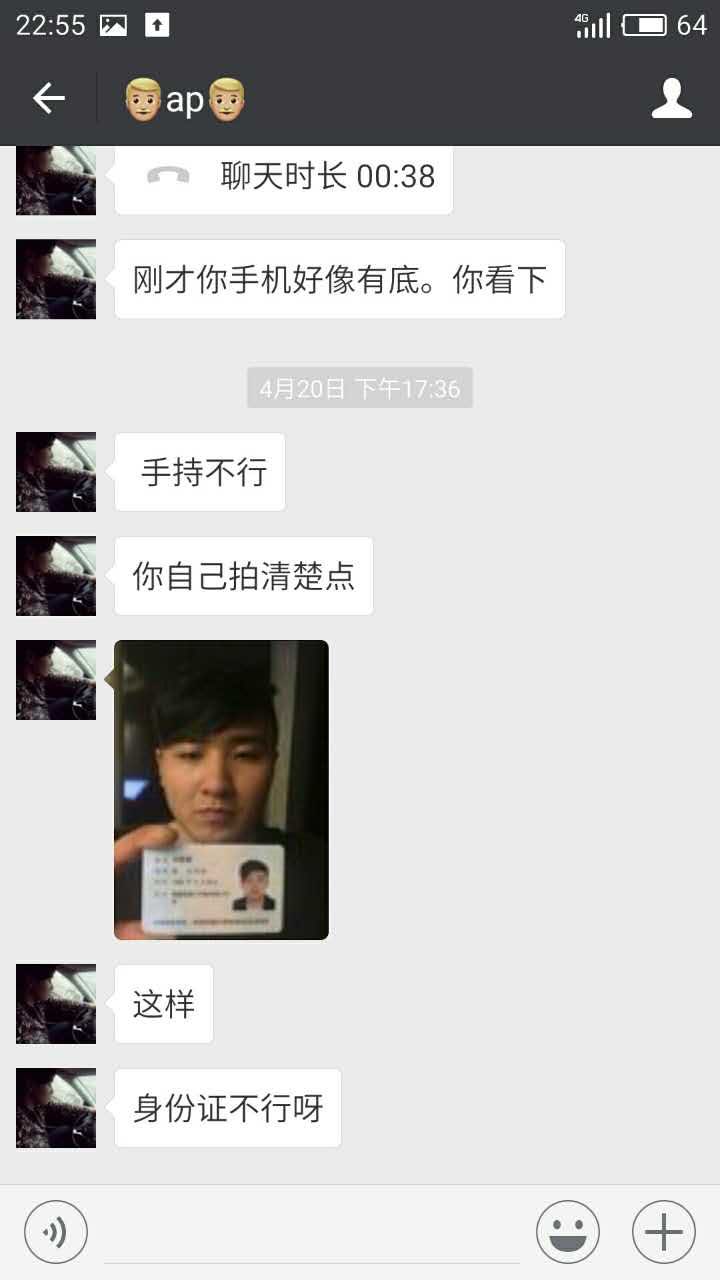Switch to voice message input

(x=56, y=1232)
